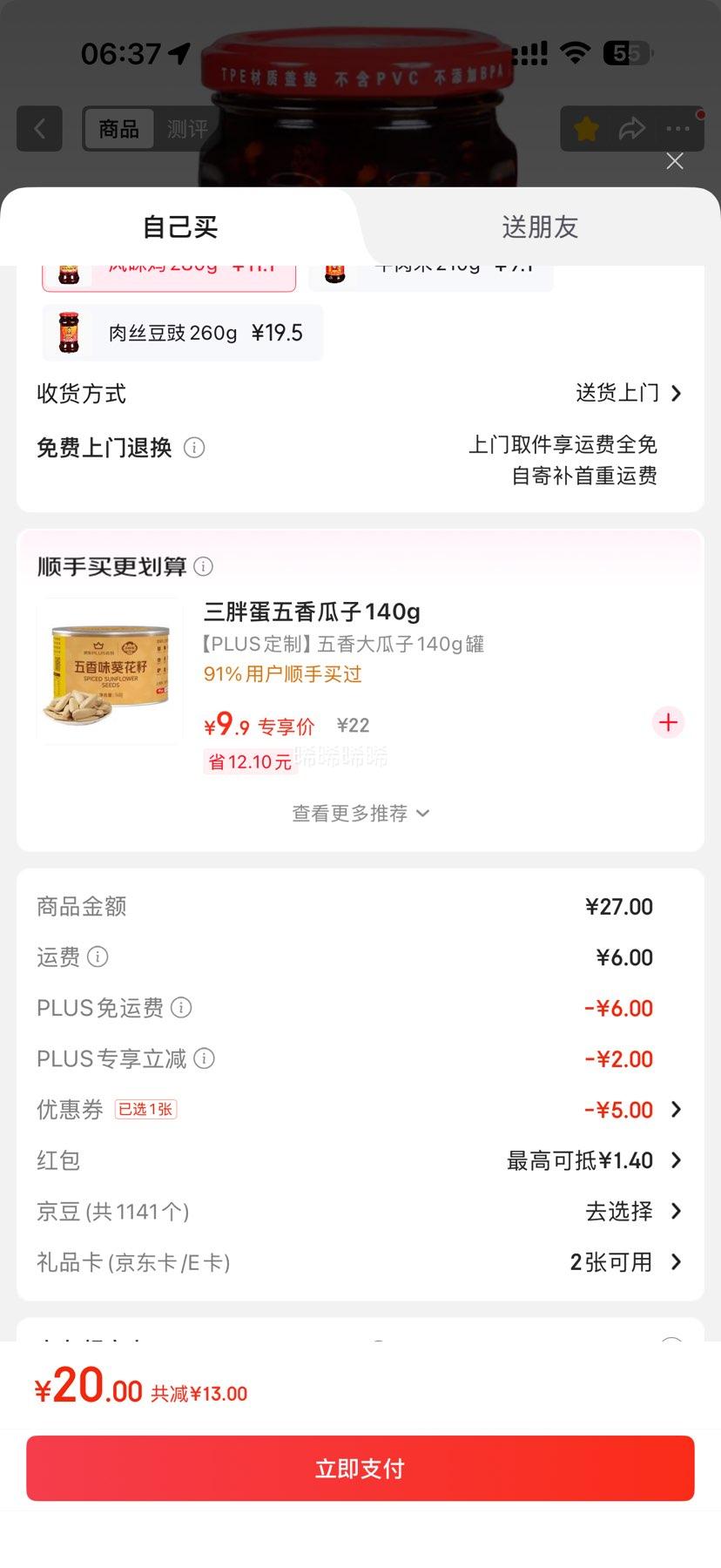721x1568 pixels.
Task: Show info about 运费 shipping fee
Action: [98, 957]
